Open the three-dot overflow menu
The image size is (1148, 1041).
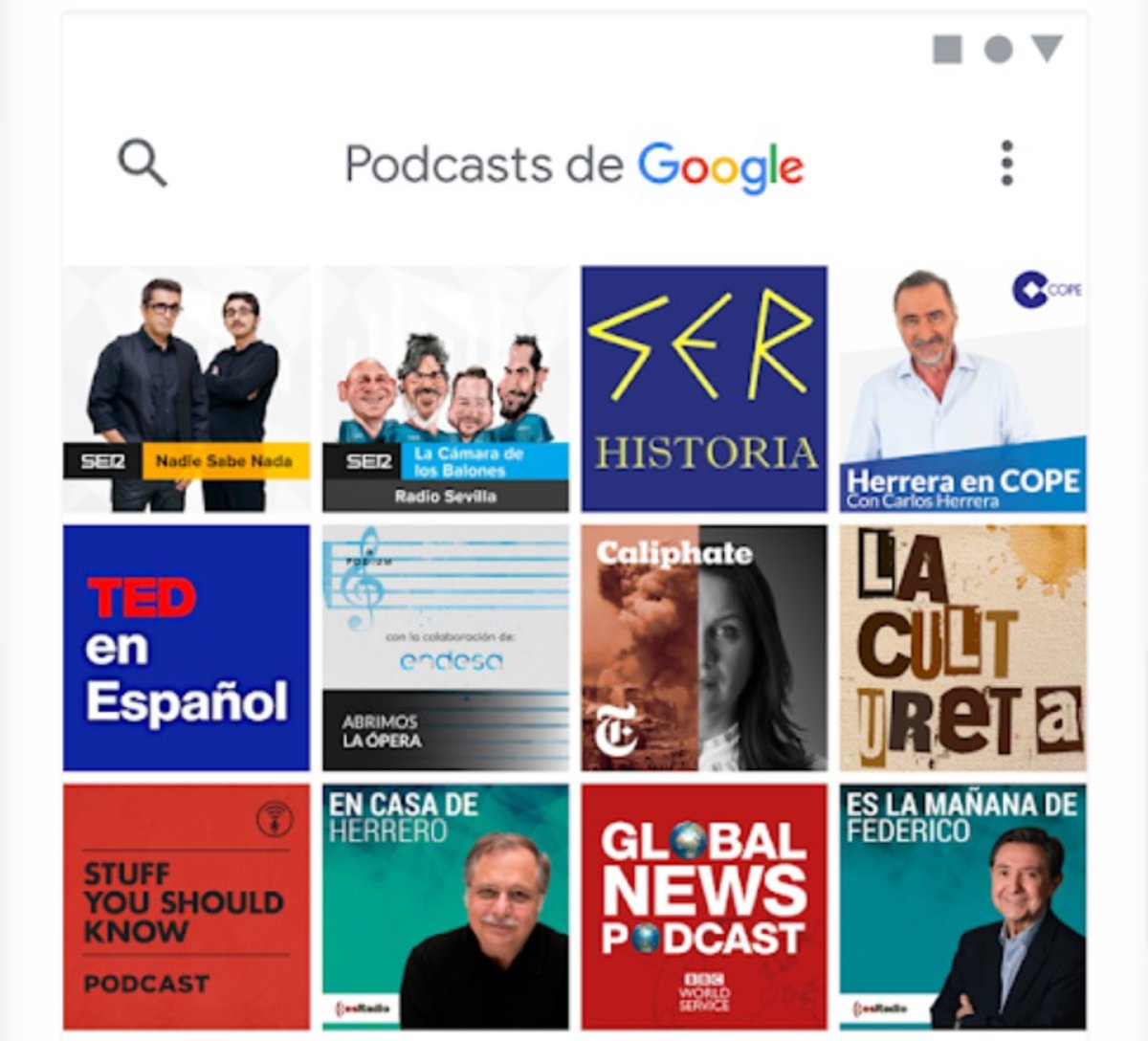click(1006, 164)
